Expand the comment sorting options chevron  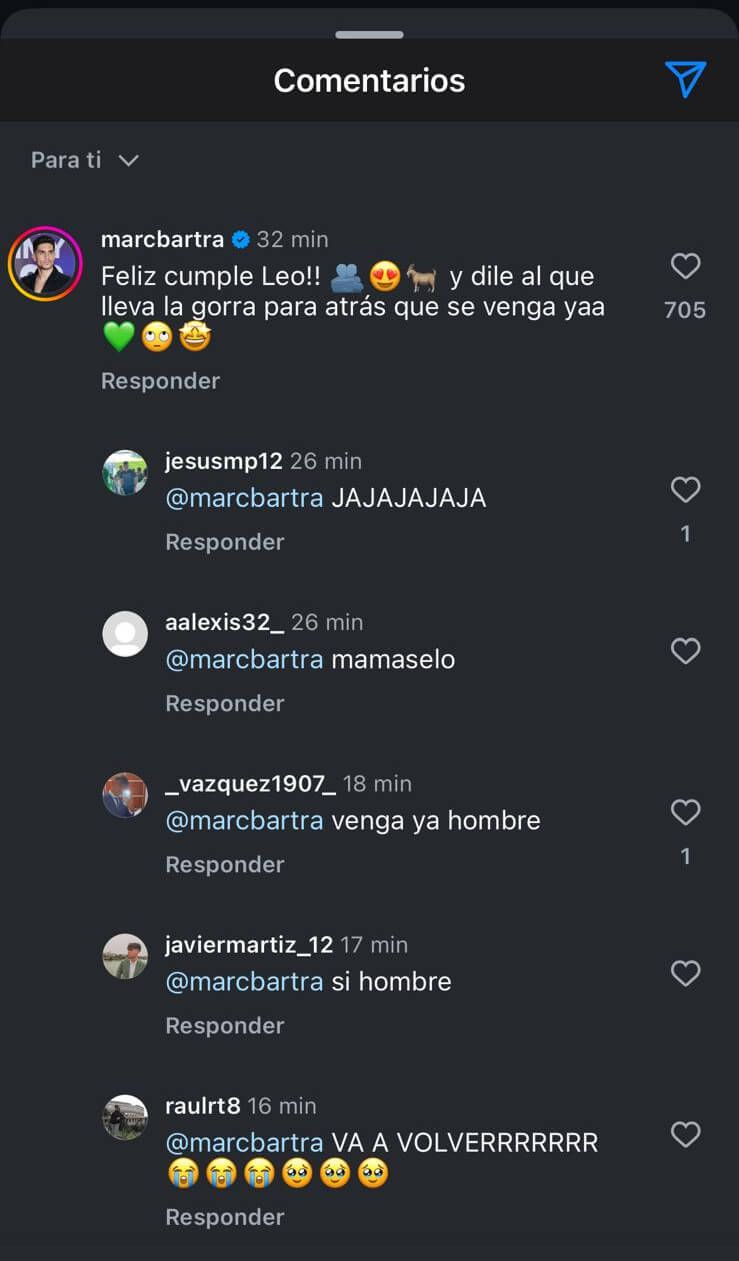click(127, 161)
